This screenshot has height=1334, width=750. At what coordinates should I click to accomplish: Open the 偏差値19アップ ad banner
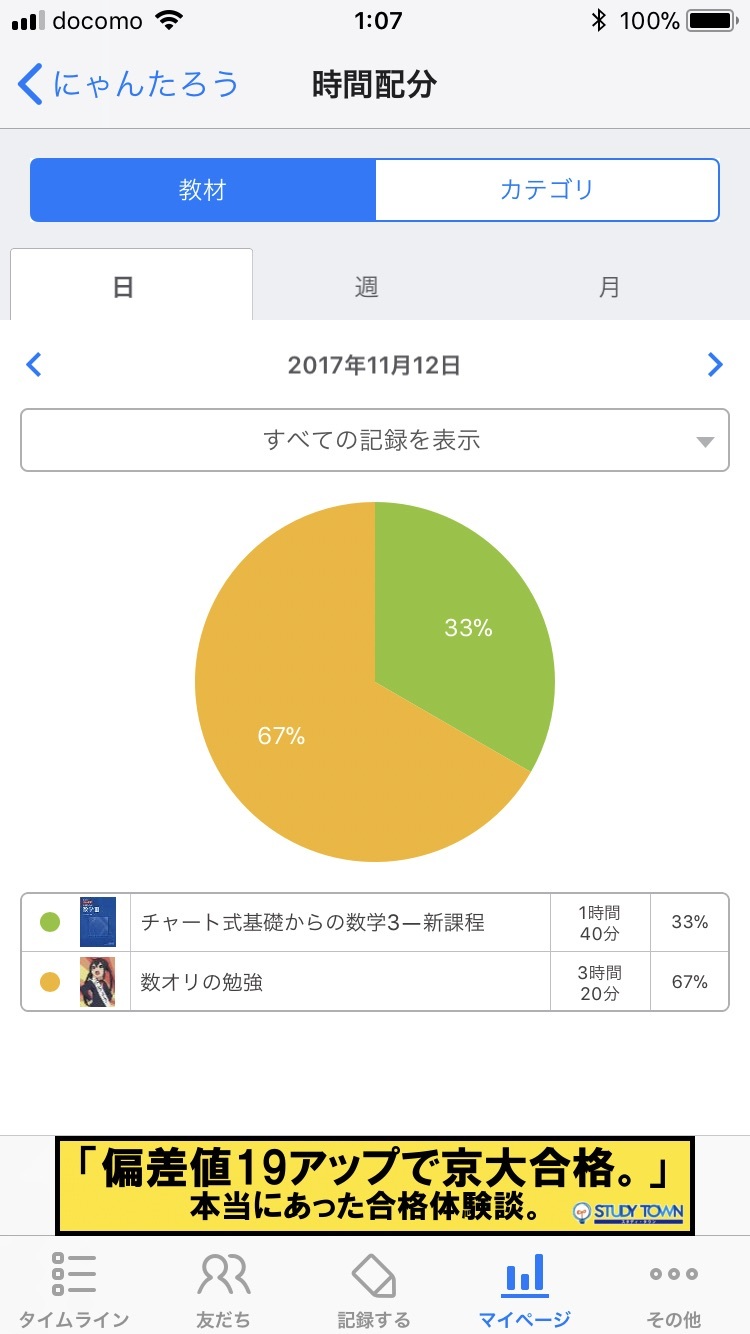pos(375,1185)
